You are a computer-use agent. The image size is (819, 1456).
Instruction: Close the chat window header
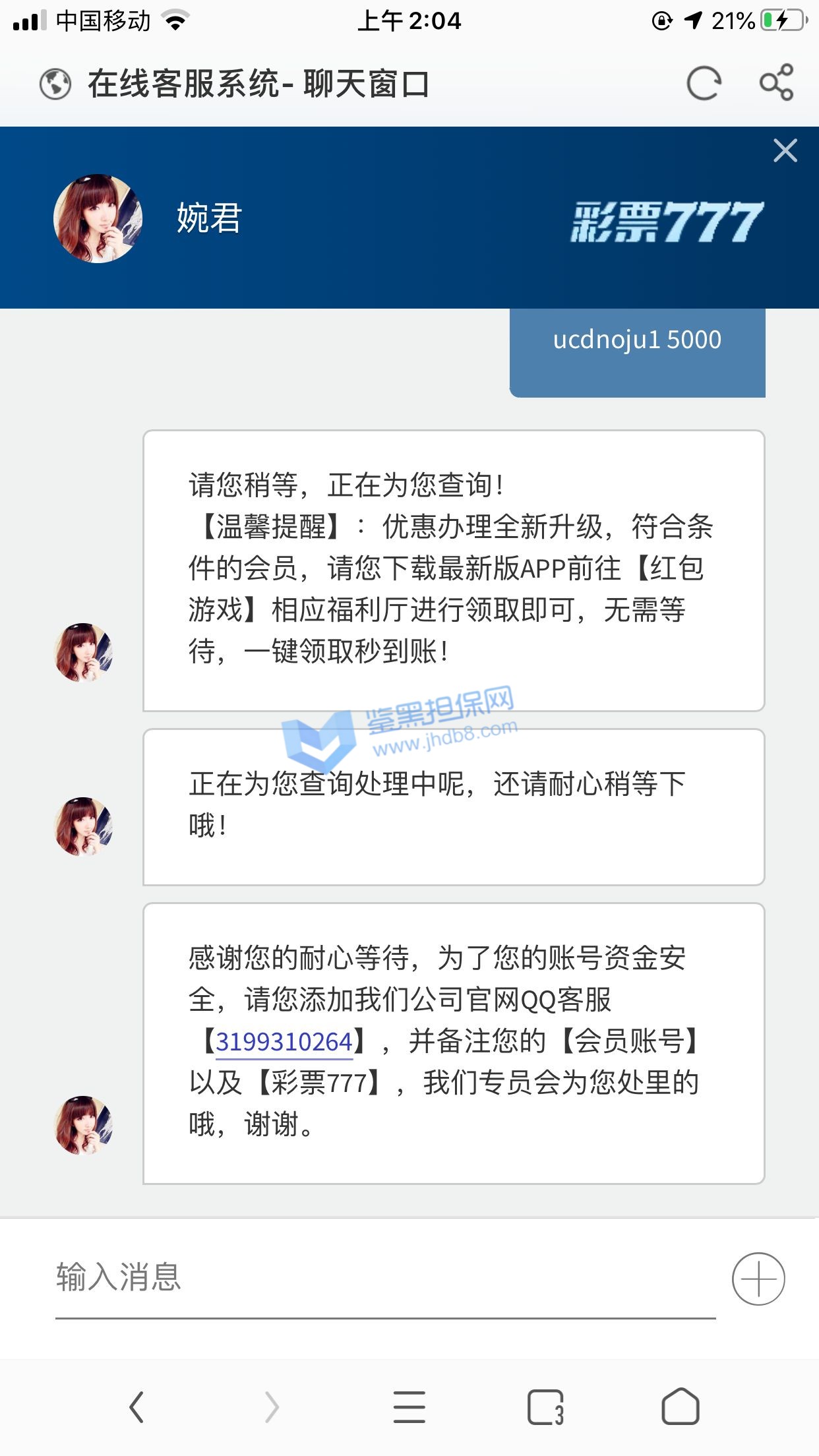pos(785,151)
